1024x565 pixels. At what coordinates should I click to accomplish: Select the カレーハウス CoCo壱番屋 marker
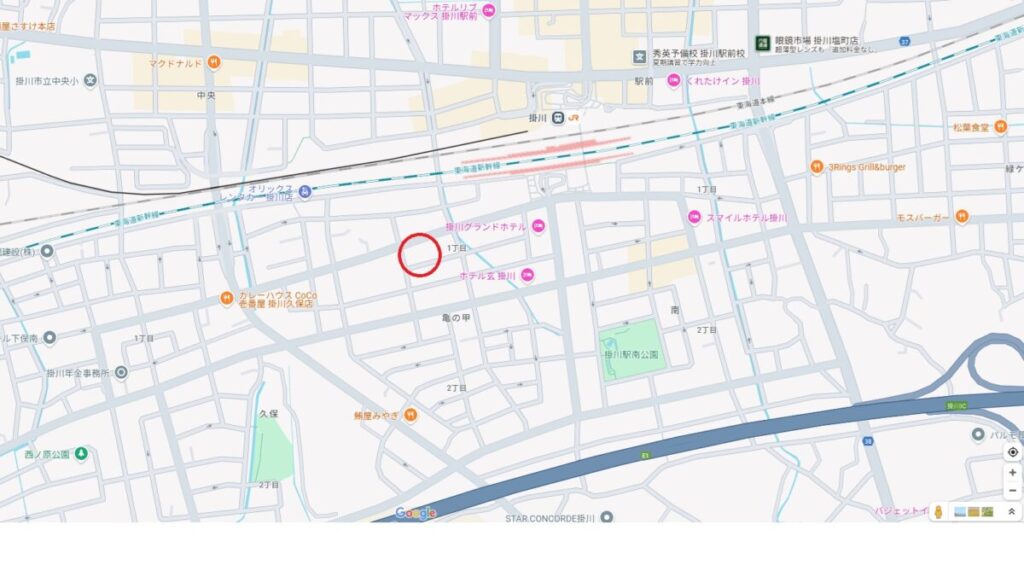point(227,298)
